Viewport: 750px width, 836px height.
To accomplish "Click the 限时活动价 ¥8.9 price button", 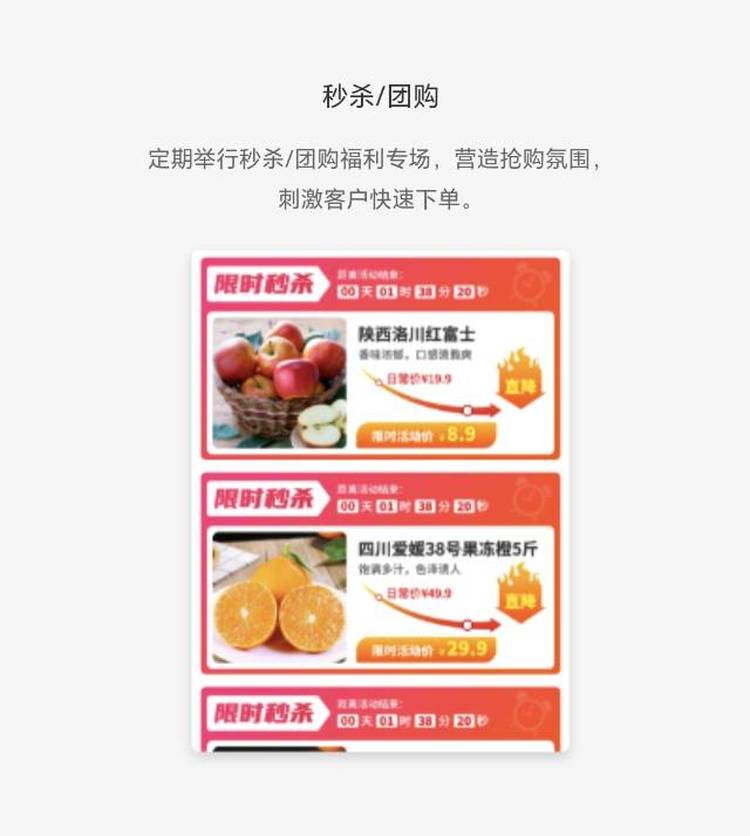I will click(427, 435).
